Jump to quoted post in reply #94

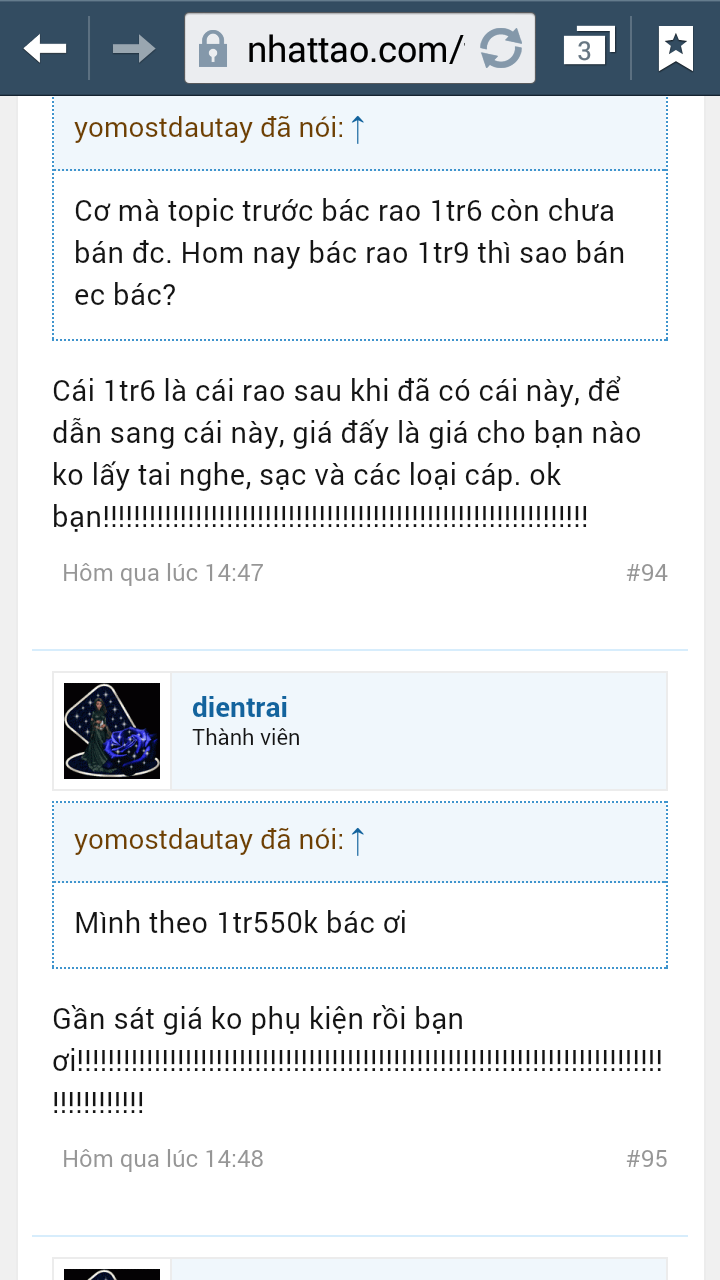[358, 129]
